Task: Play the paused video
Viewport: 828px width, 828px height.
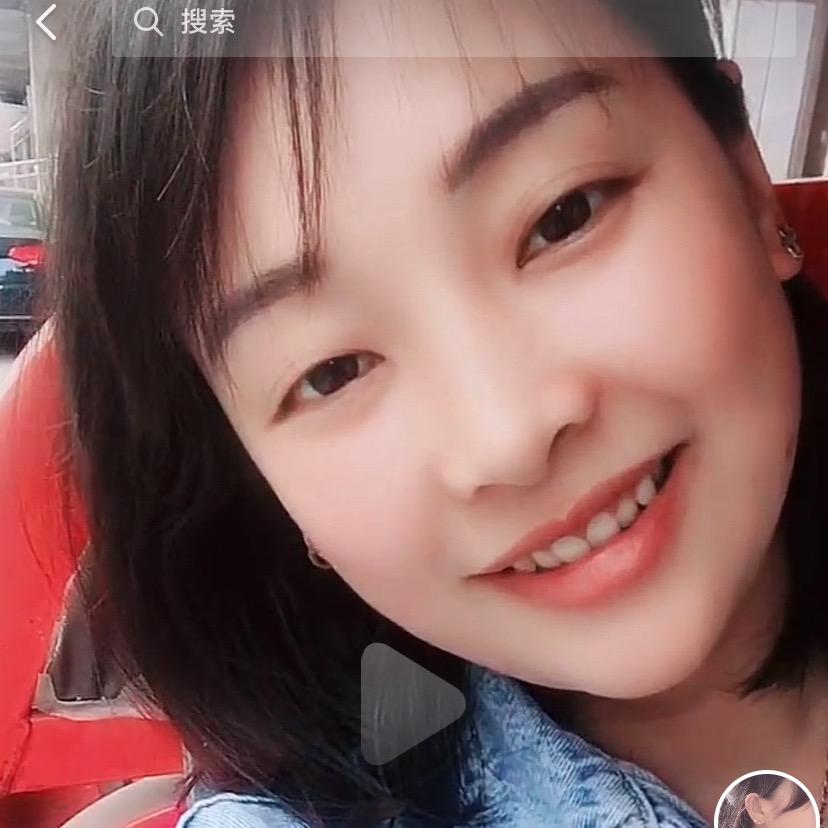Action: [412, 704]
